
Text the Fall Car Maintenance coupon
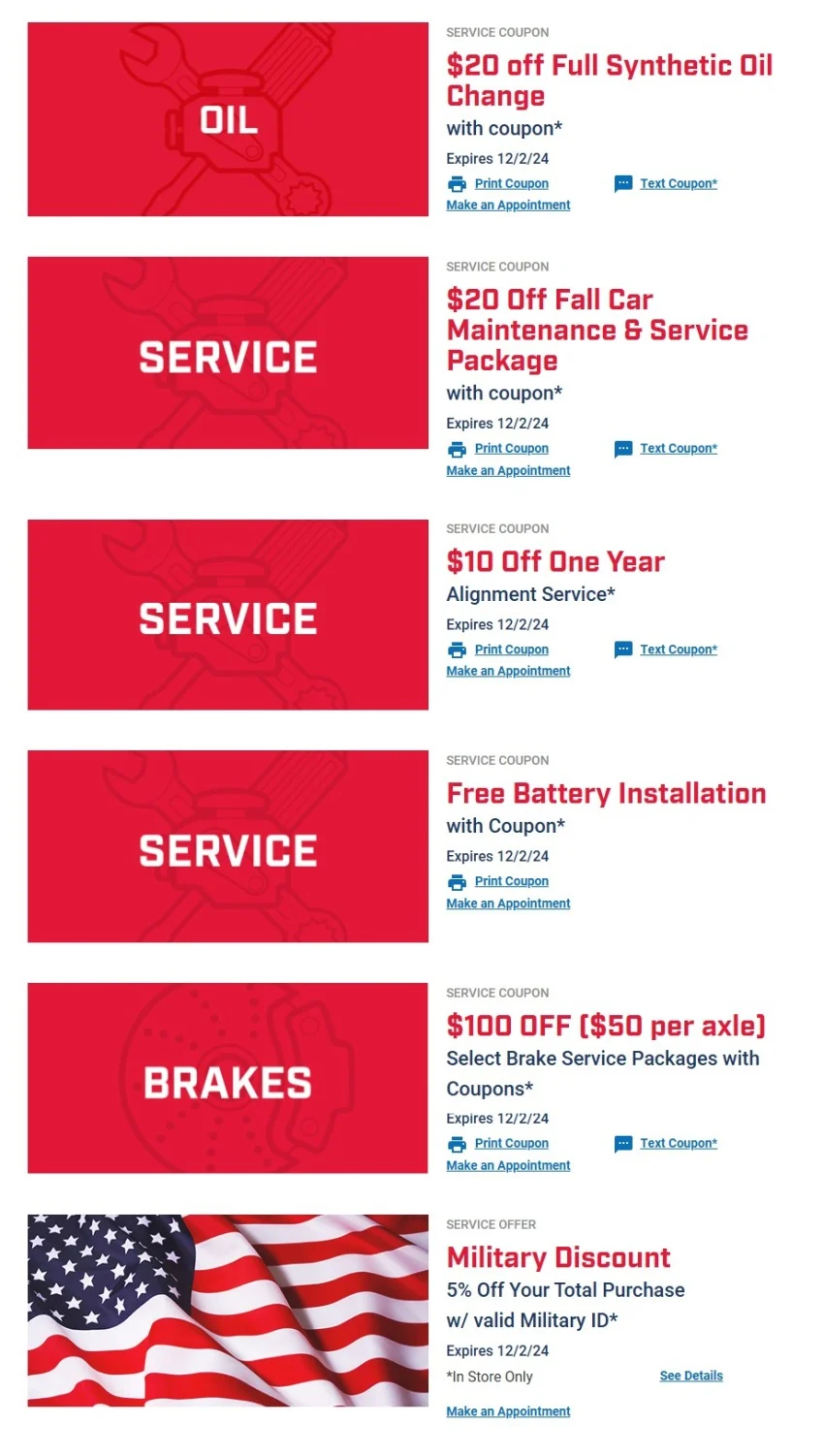(678, 449)
